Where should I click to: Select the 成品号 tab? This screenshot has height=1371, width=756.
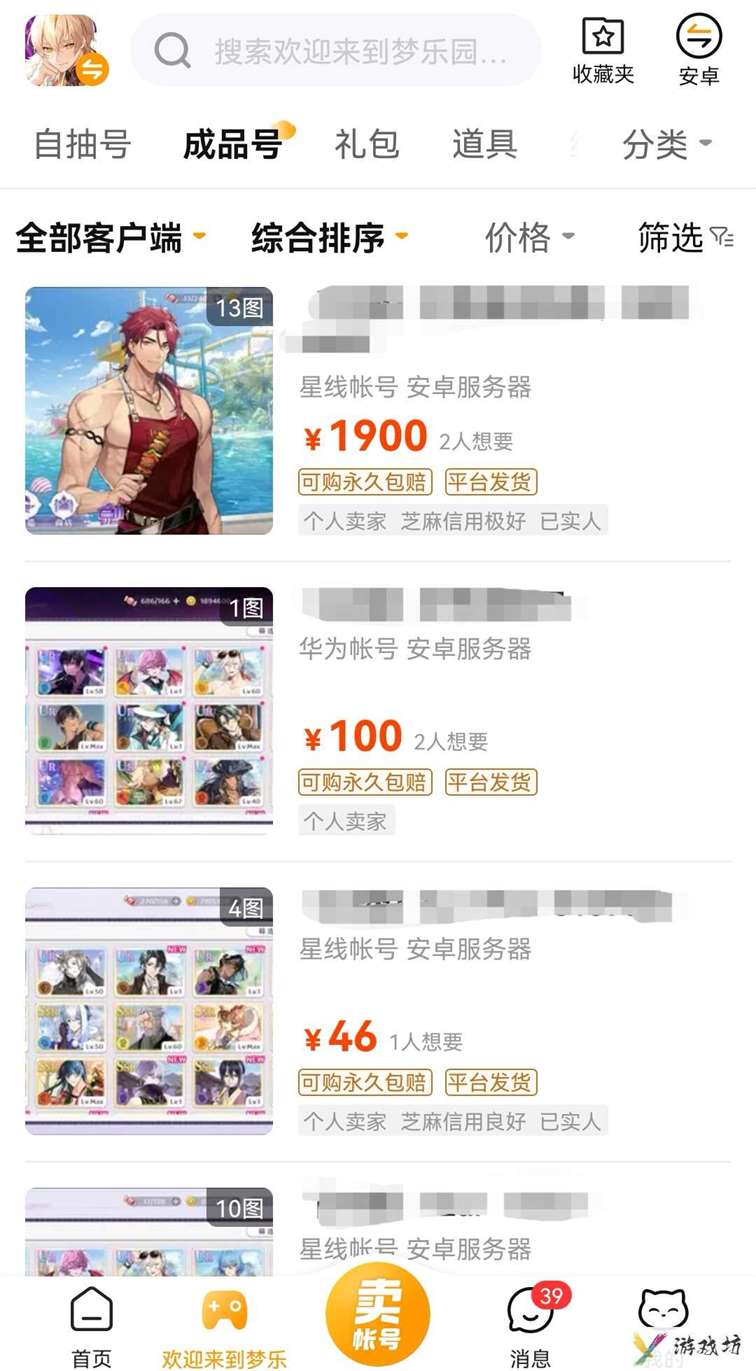(232, 145)
